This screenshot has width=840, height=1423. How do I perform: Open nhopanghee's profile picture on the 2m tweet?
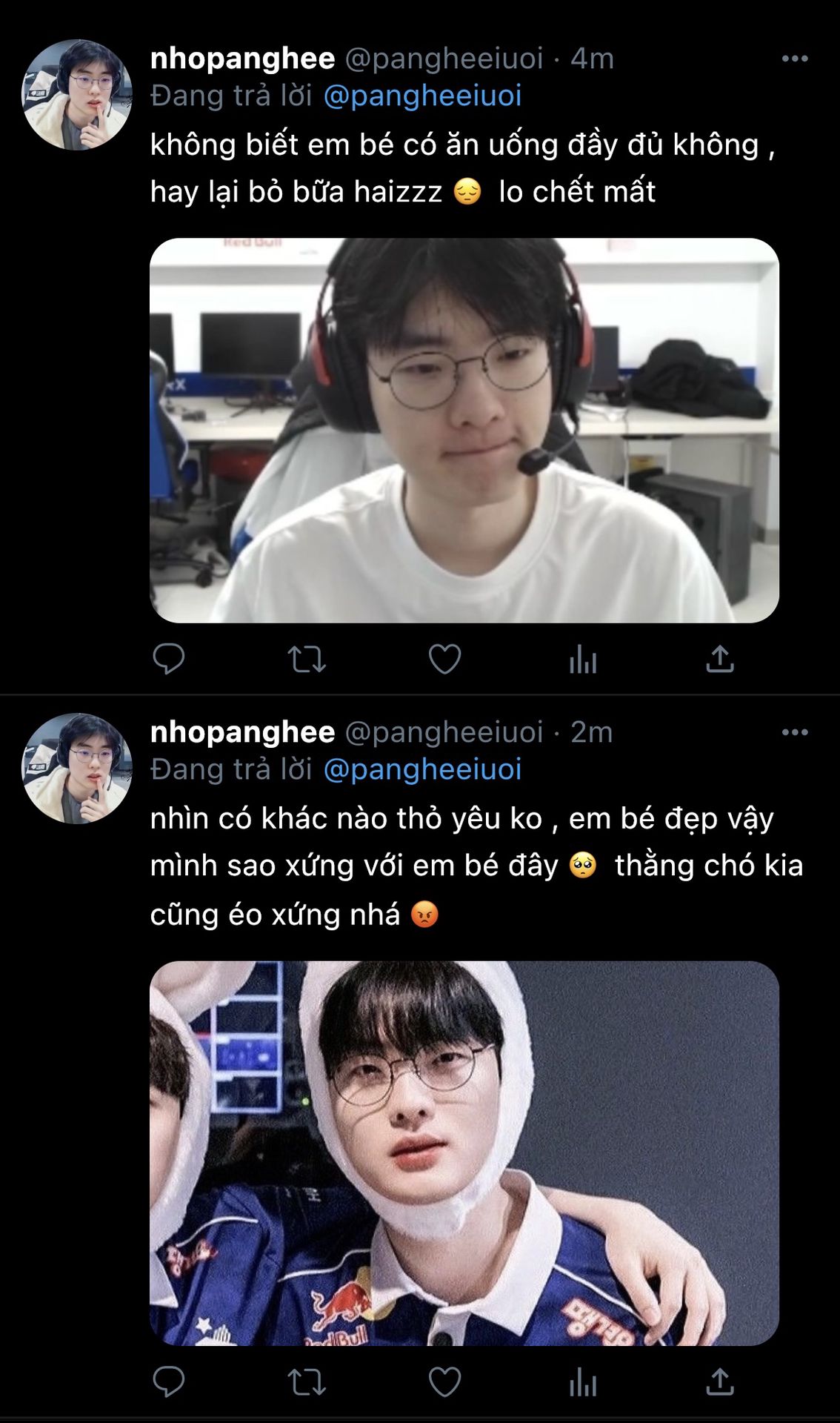point(77,769)
